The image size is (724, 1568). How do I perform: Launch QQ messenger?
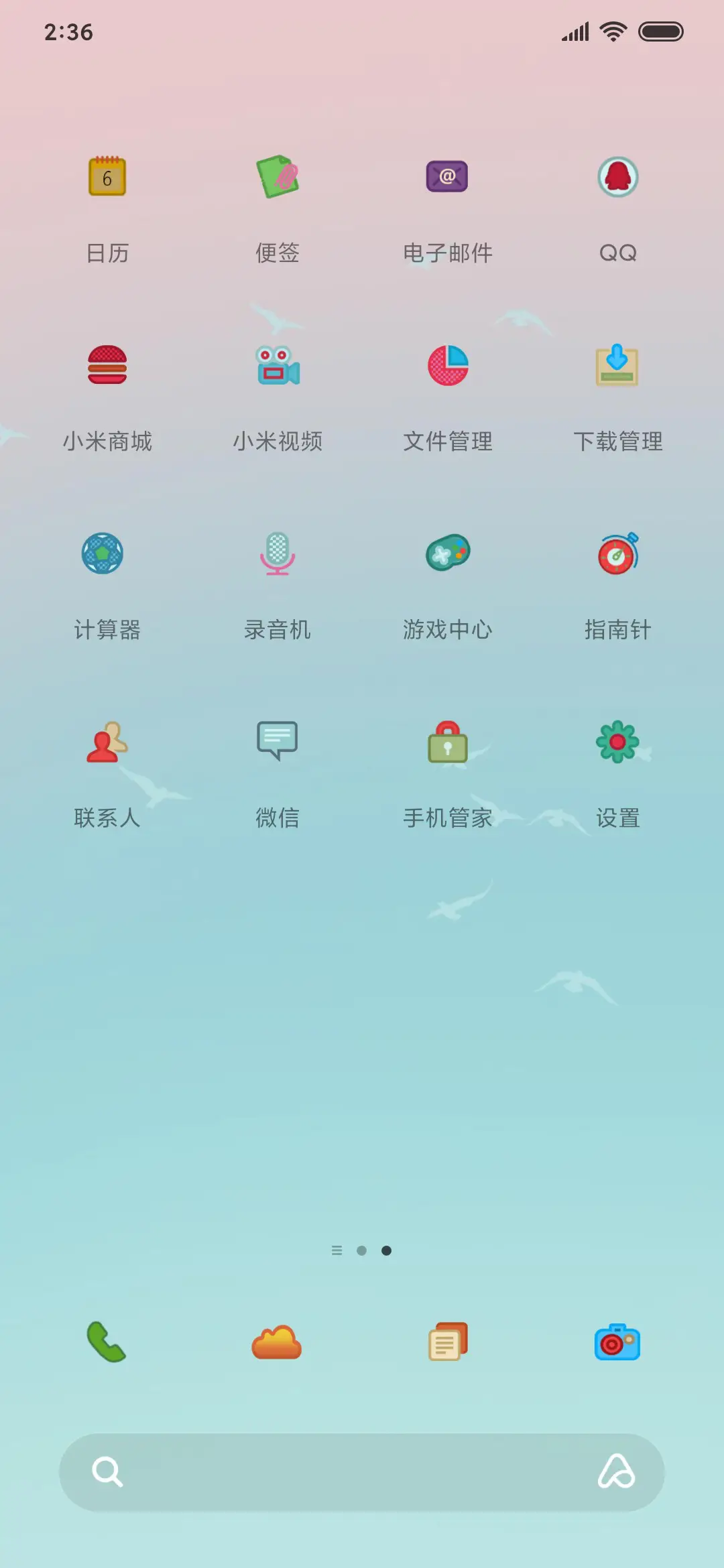point(617,177)
